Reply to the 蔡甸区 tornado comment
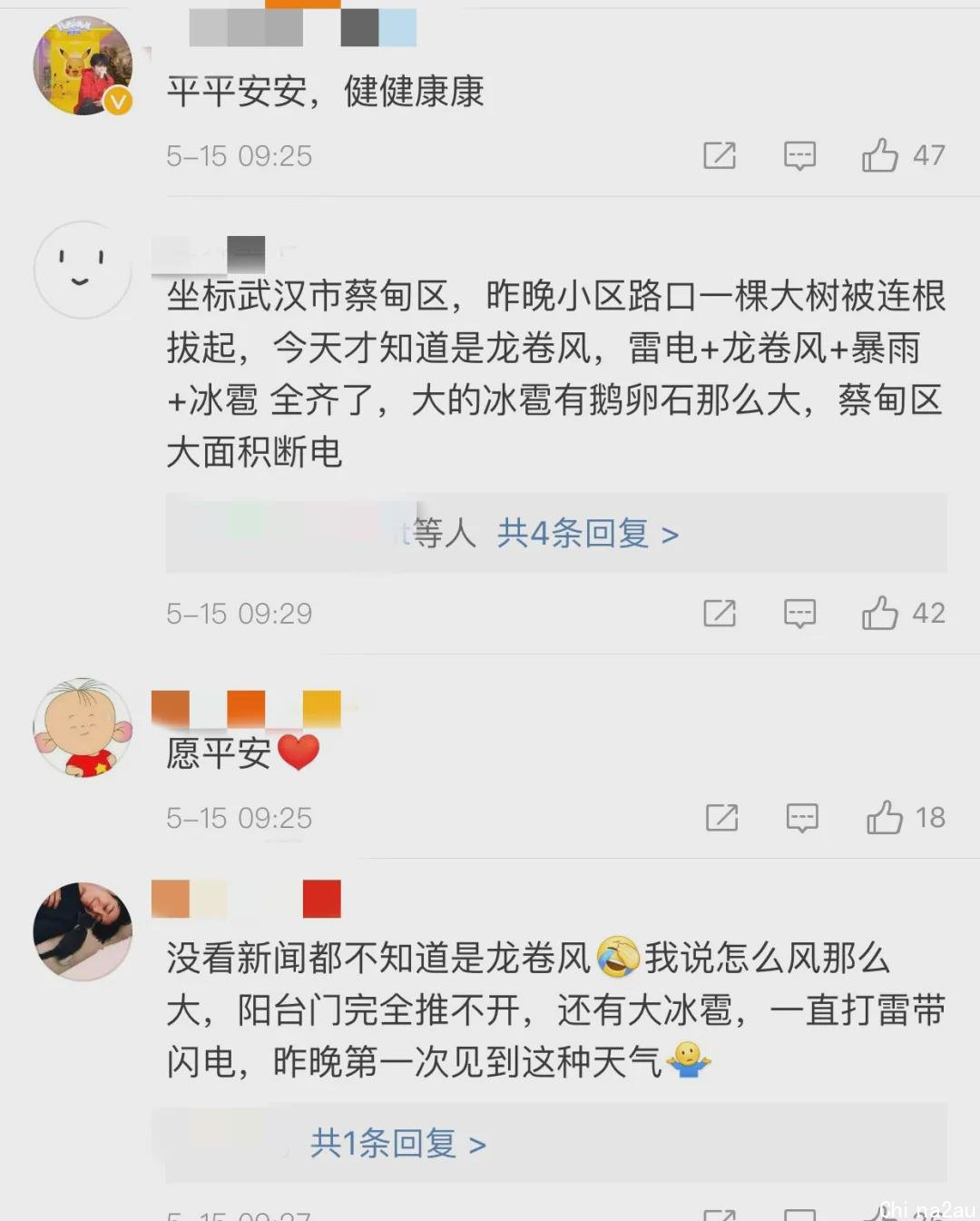 [799, 614]
